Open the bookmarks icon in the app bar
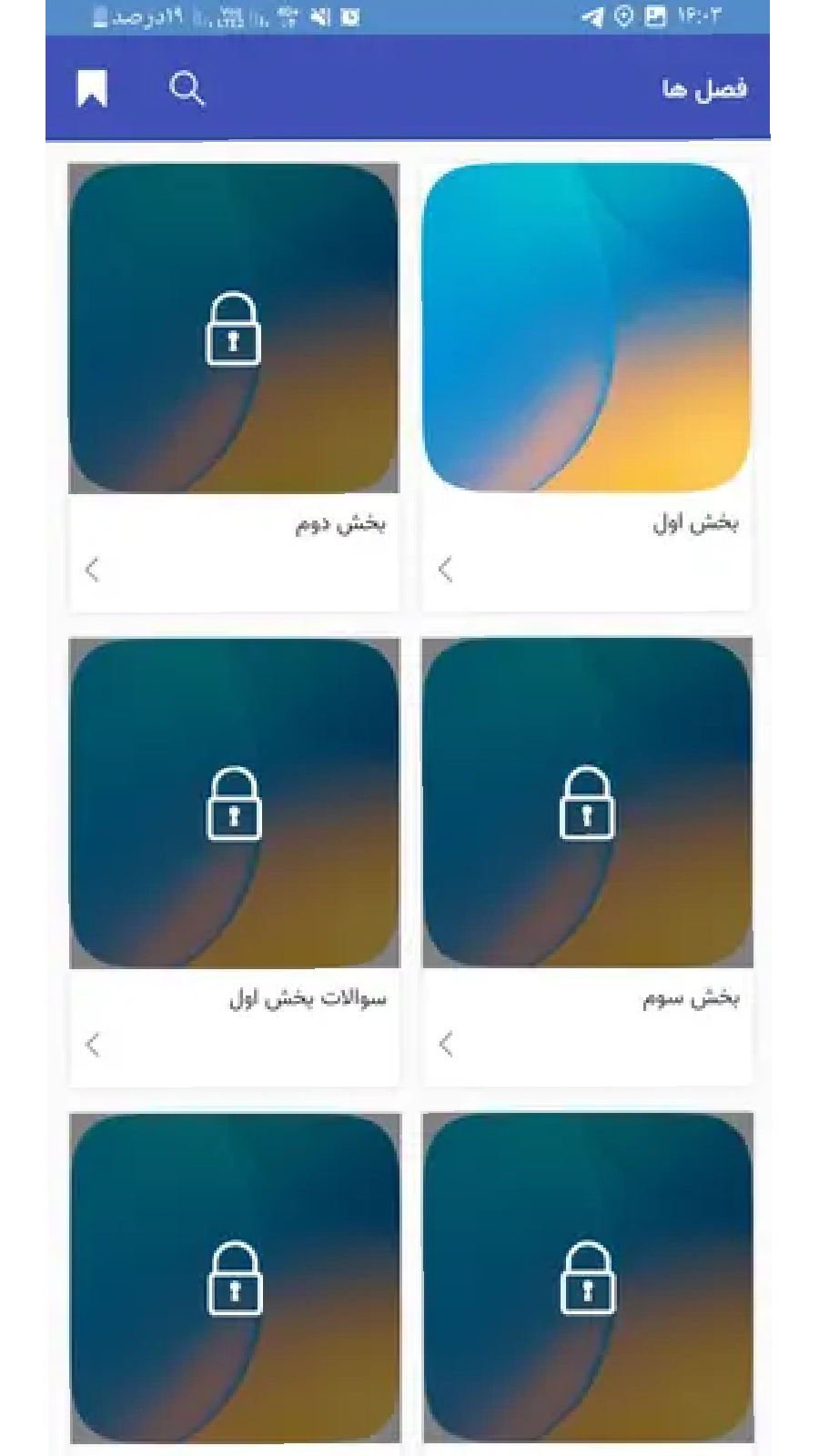Screen dimensions: 819x1456 [92, 88]
